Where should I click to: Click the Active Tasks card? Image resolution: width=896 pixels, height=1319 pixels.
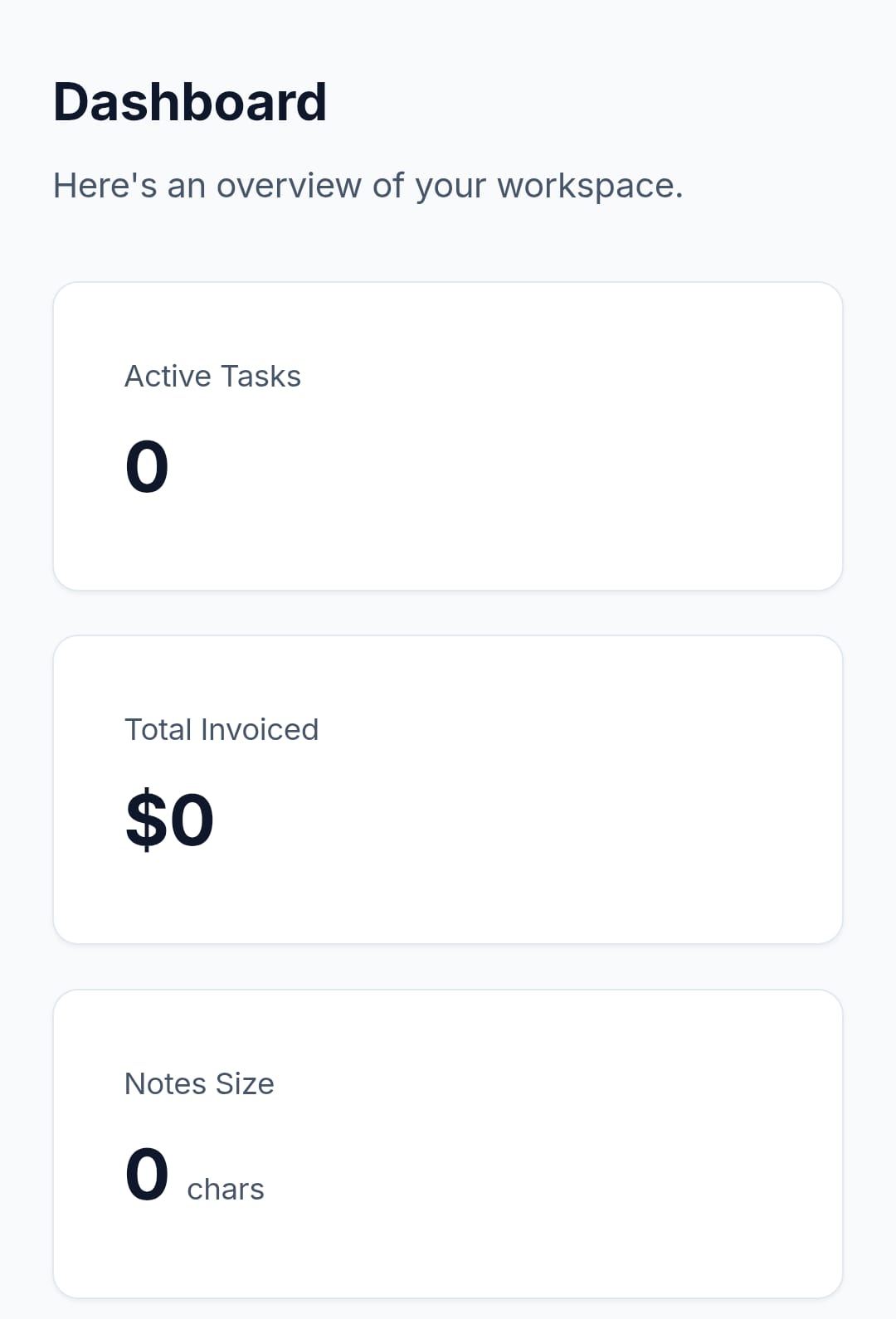click(448, 431)
